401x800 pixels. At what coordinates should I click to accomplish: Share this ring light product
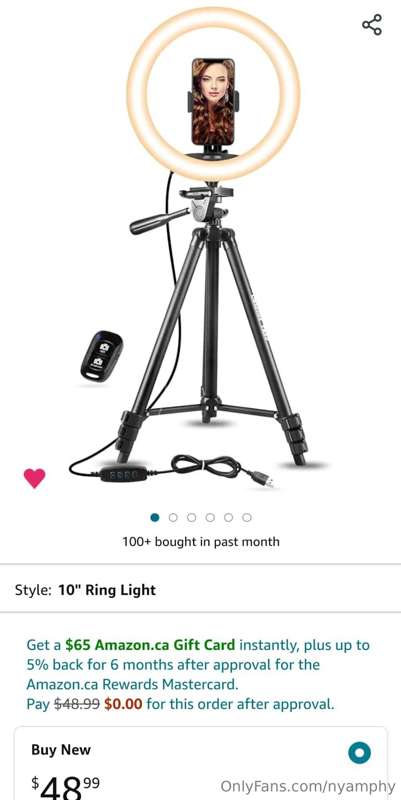point(372,24)
